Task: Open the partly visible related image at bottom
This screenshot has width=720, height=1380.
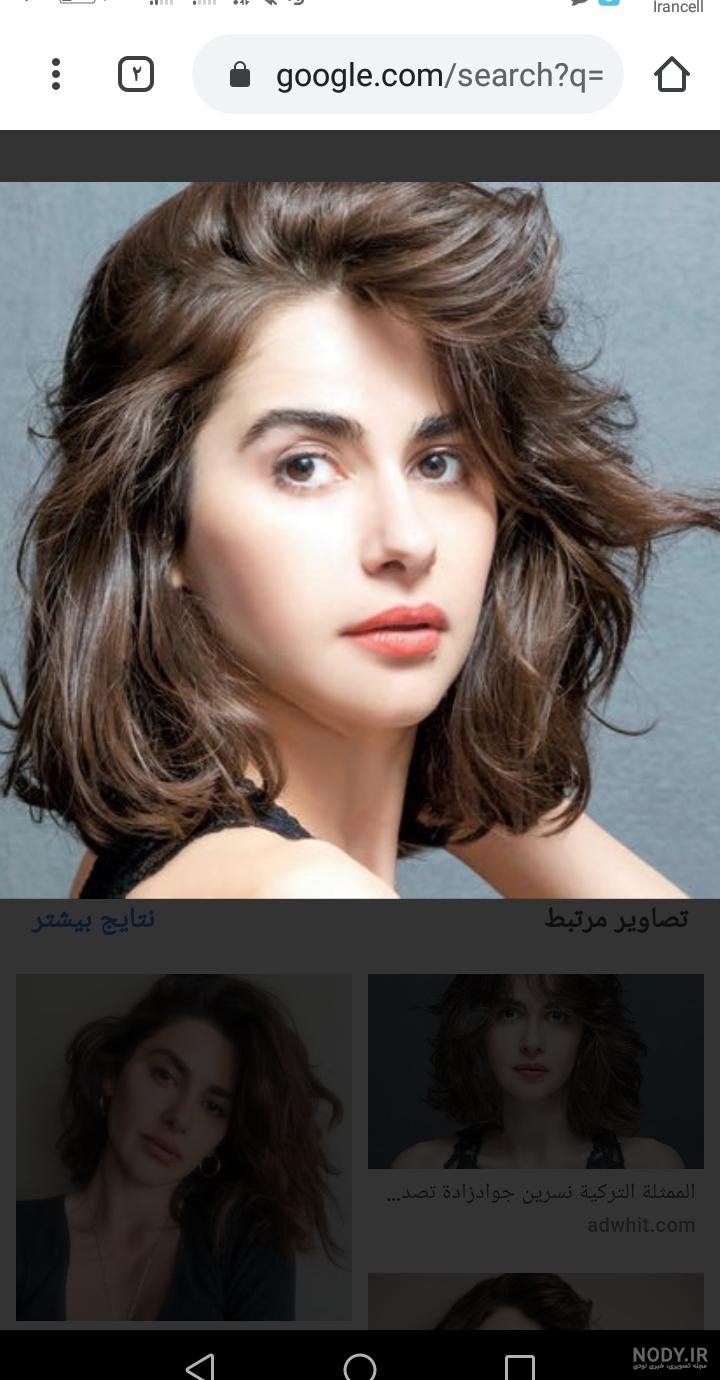Action: [x=536, y=1301]
